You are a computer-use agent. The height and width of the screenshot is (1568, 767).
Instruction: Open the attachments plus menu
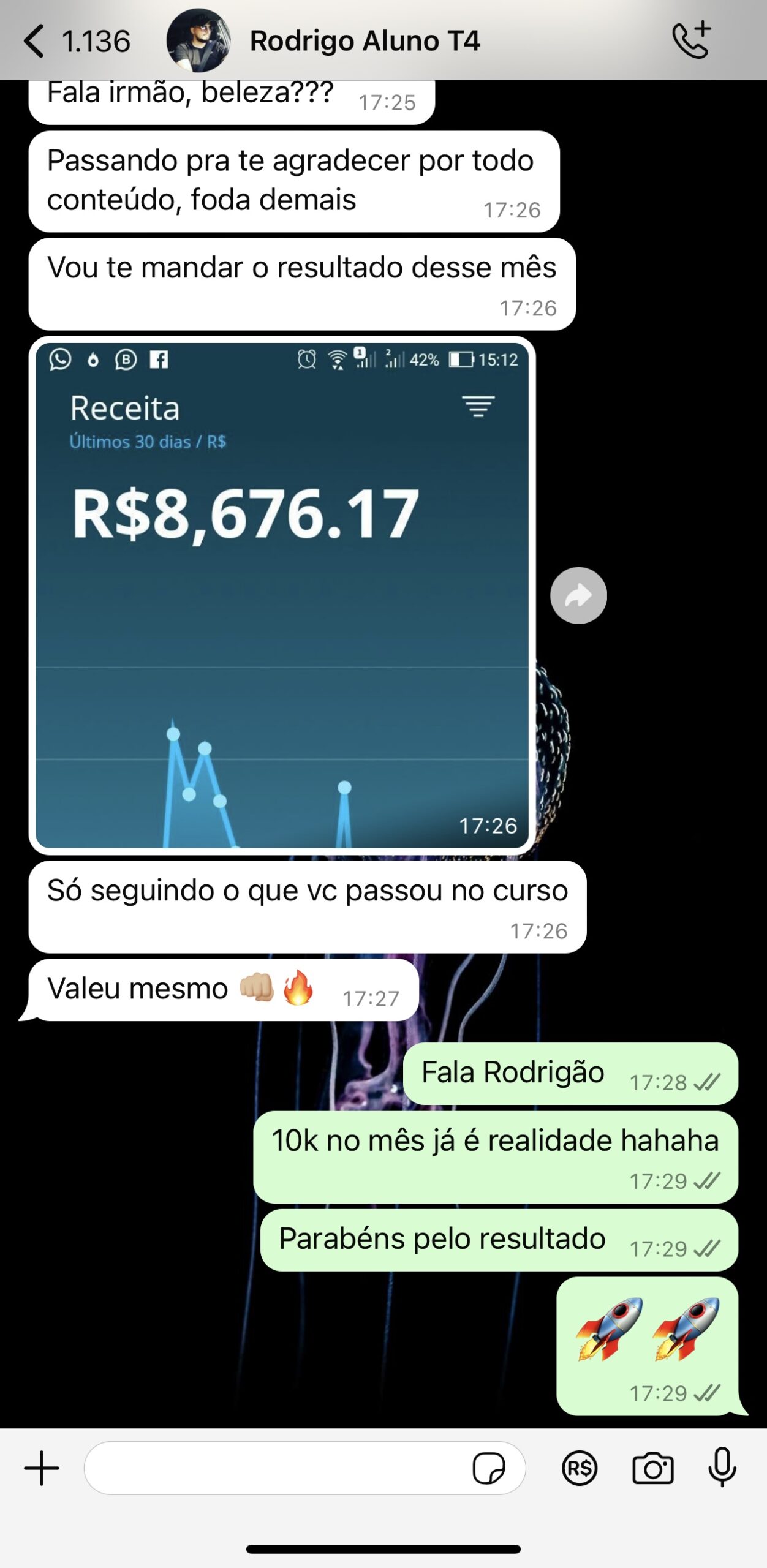(42, 1468)
